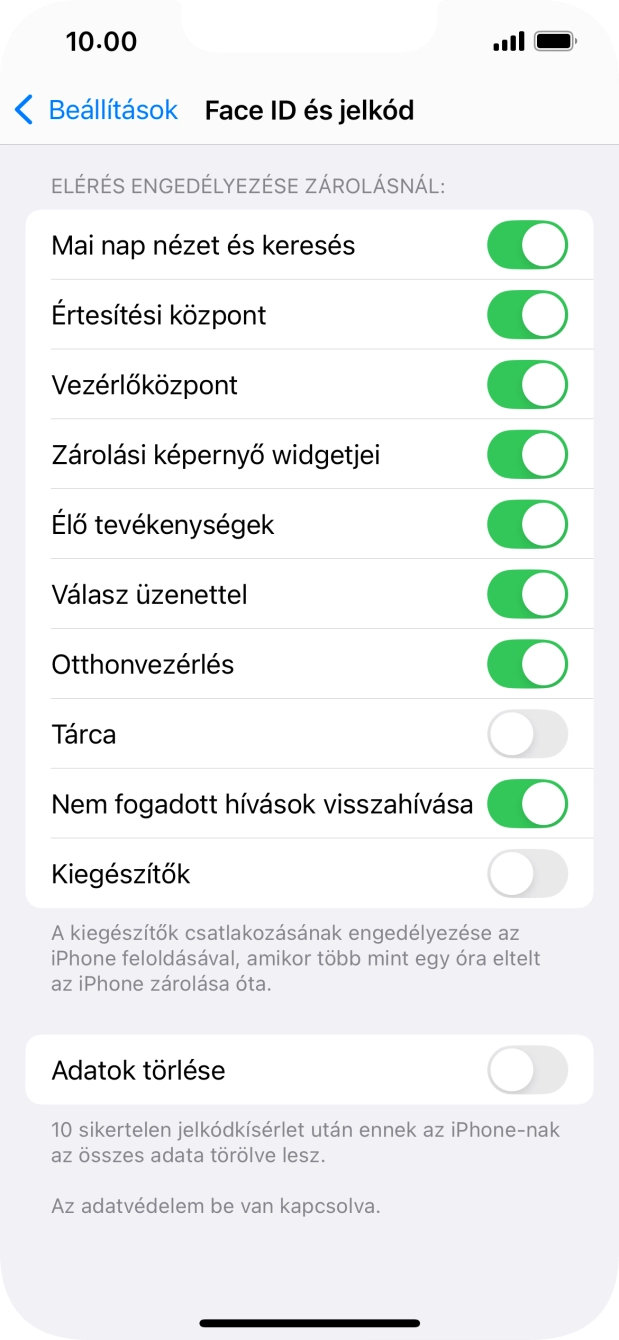Enable the Tárca switch
619x1340 pixels.
tap(527, 735)
